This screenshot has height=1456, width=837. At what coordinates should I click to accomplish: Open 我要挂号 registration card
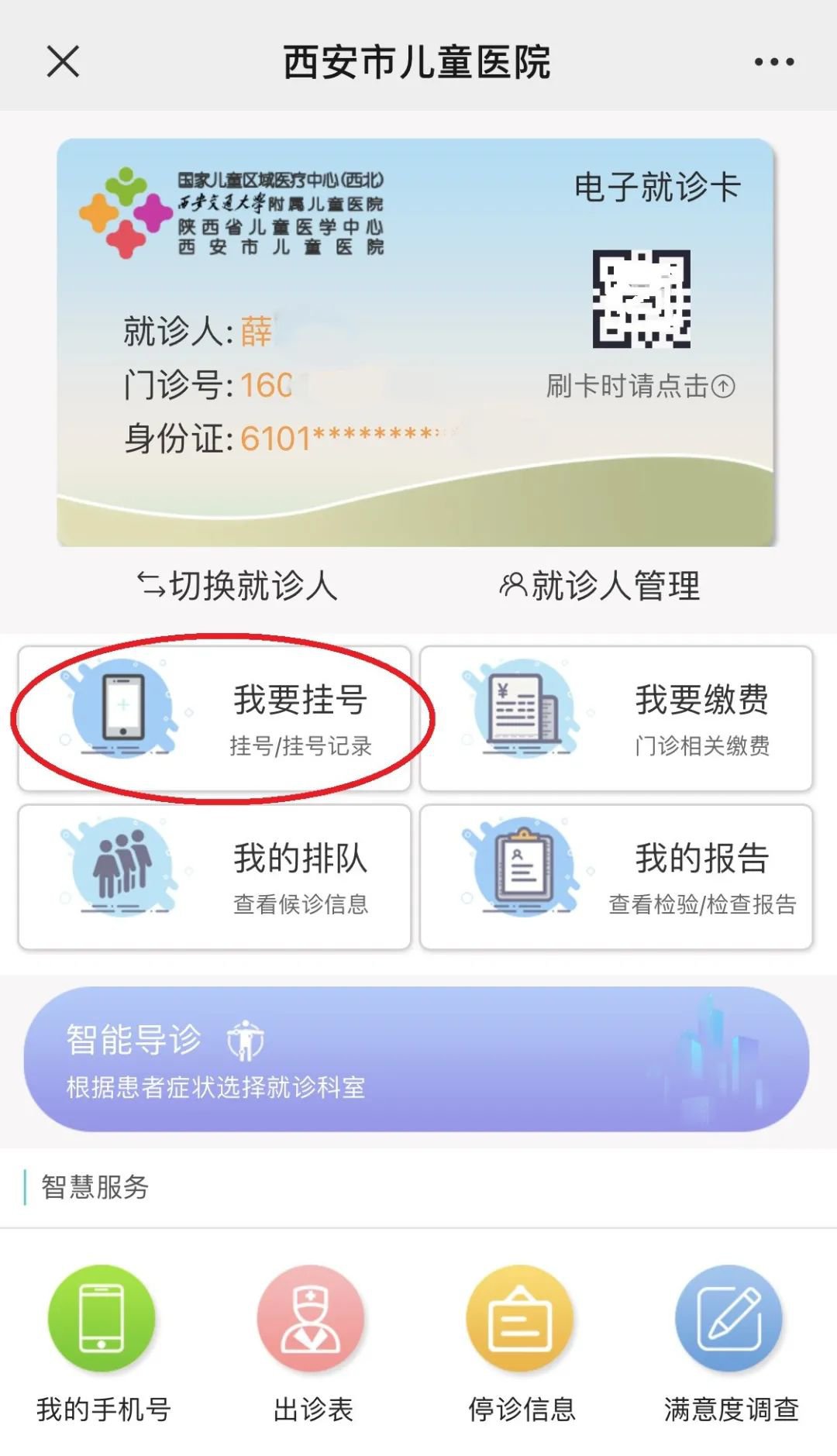coord(215,718)
